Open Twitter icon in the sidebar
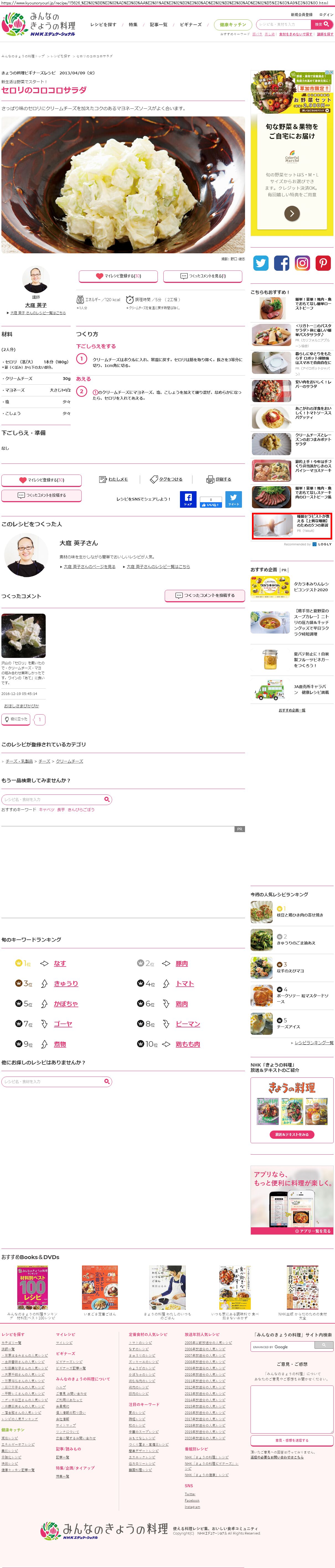This screenshot has height=1568, width=335. (x=261, y=263)
